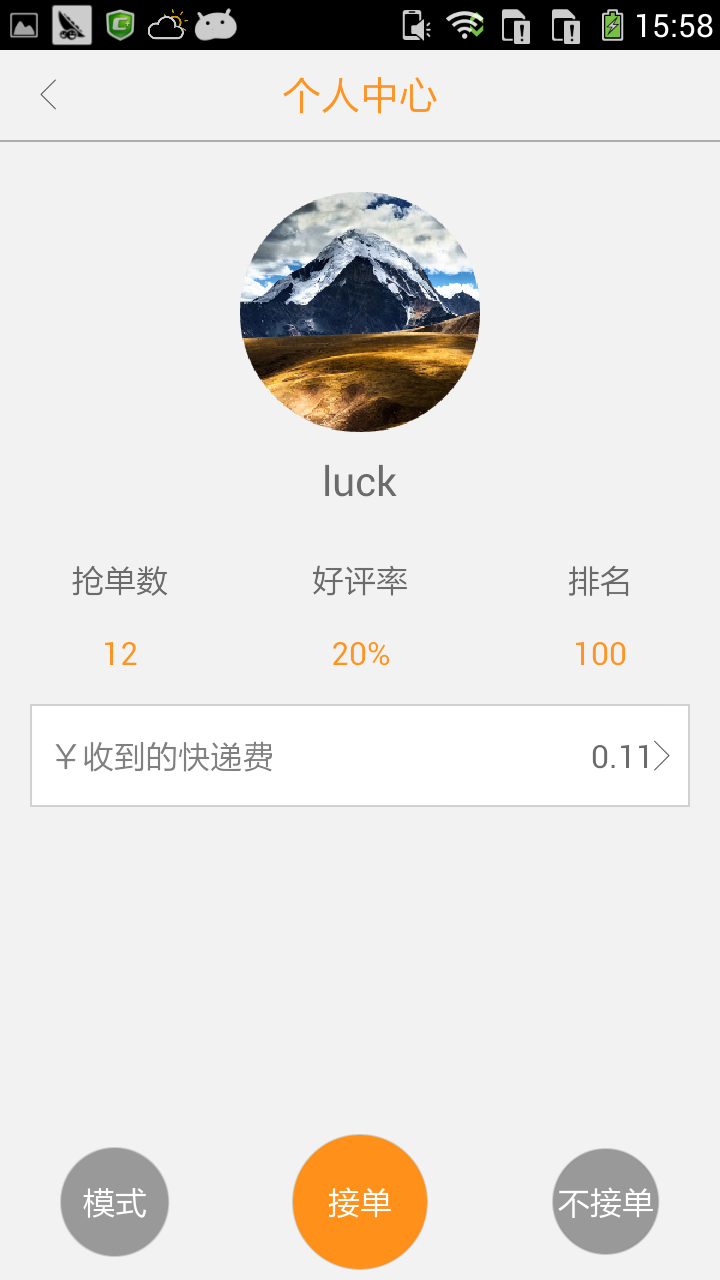
Task: Toggle the 模式 mode button
Action: [114, 1201]
